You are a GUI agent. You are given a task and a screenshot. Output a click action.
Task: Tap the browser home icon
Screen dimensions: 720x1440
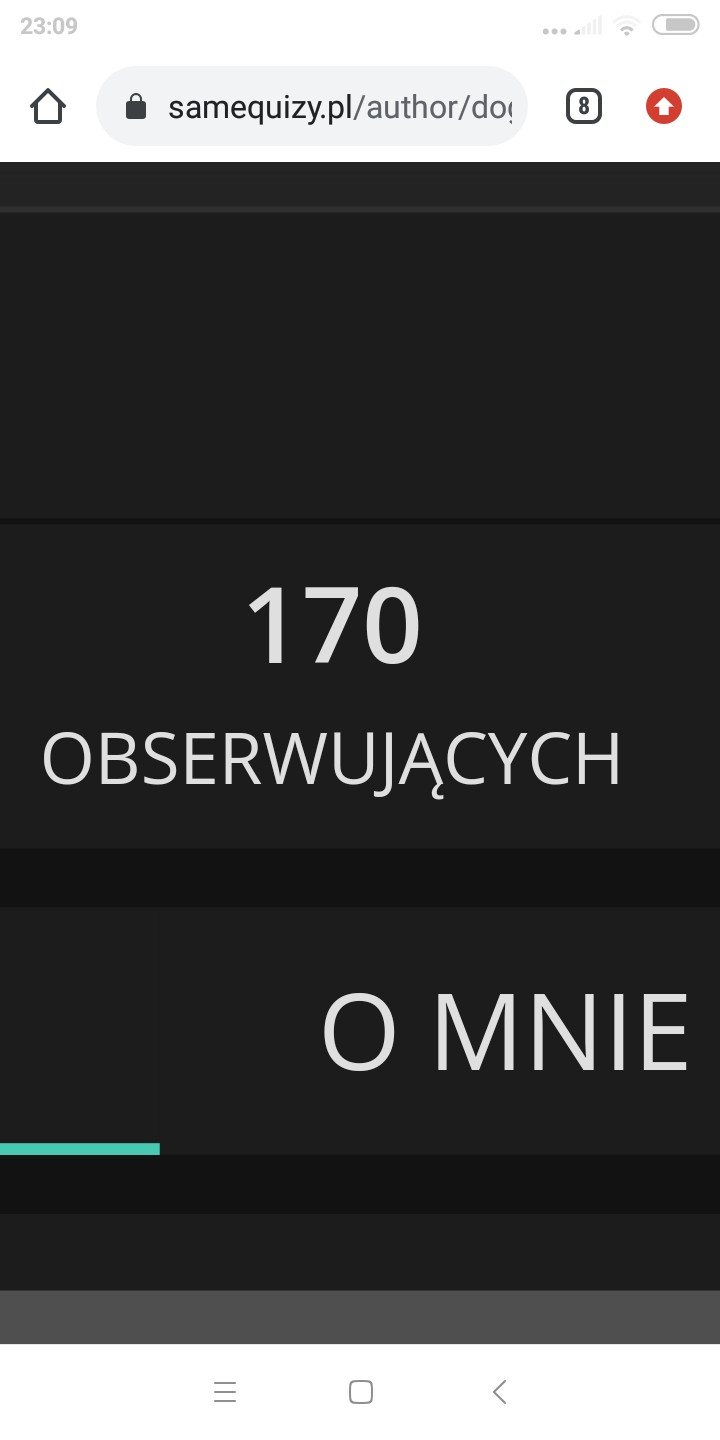click(48, 106)
